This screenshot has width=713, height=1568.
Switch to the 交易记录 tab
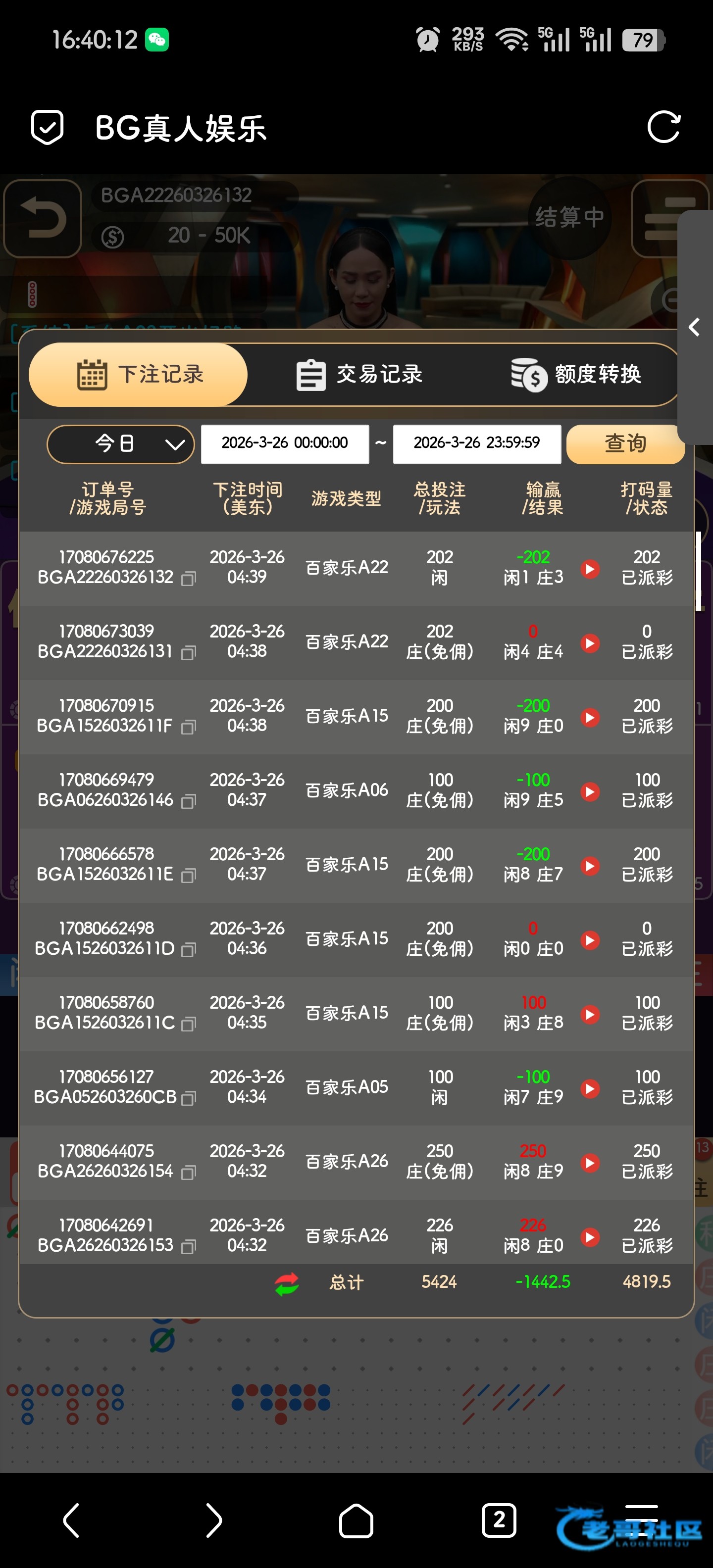pyautogui.click(x=360, y=374)
